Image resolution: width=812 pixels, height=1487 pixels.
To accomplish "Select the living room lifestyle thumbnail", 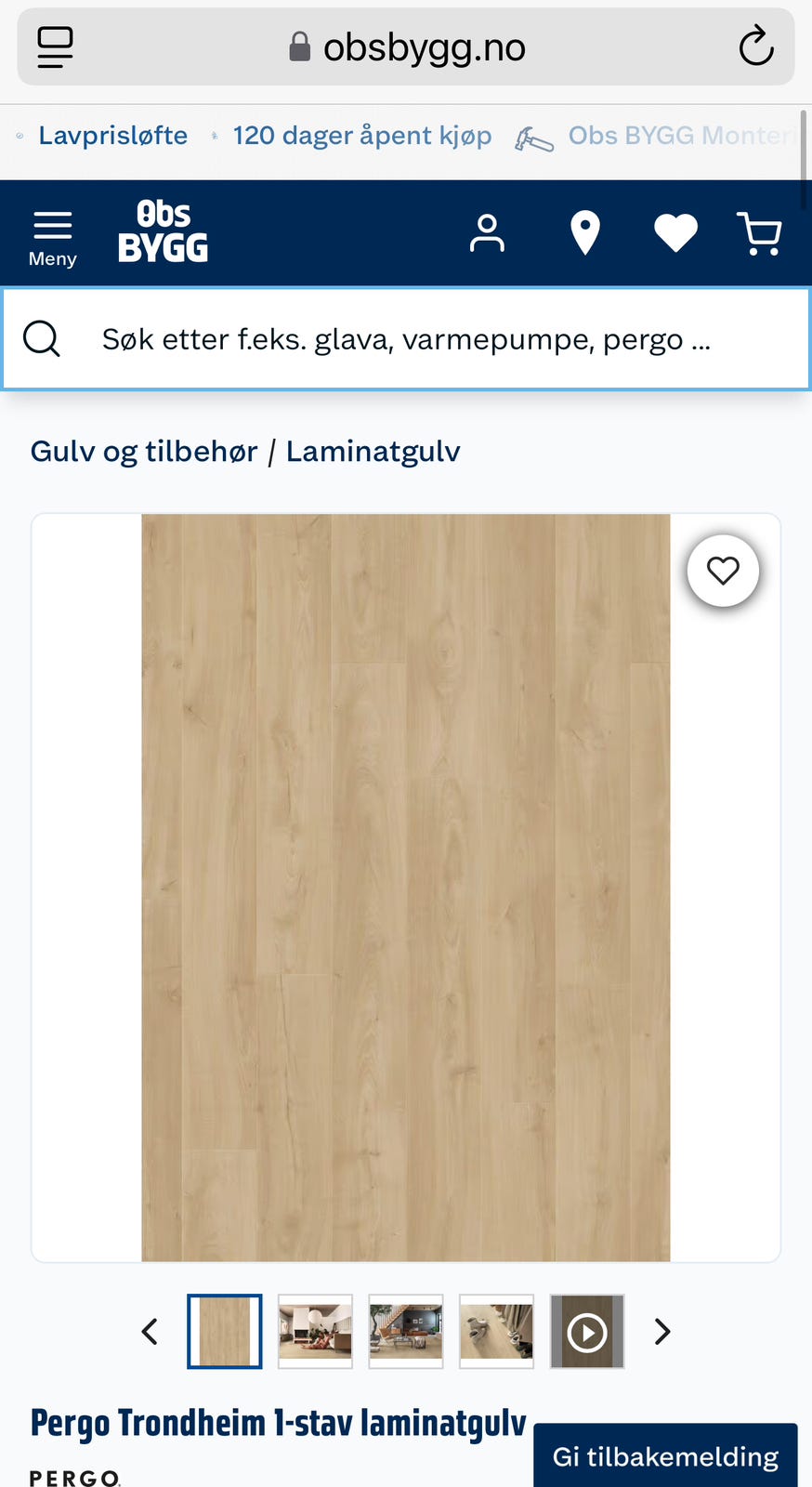I will [315, 1331].
